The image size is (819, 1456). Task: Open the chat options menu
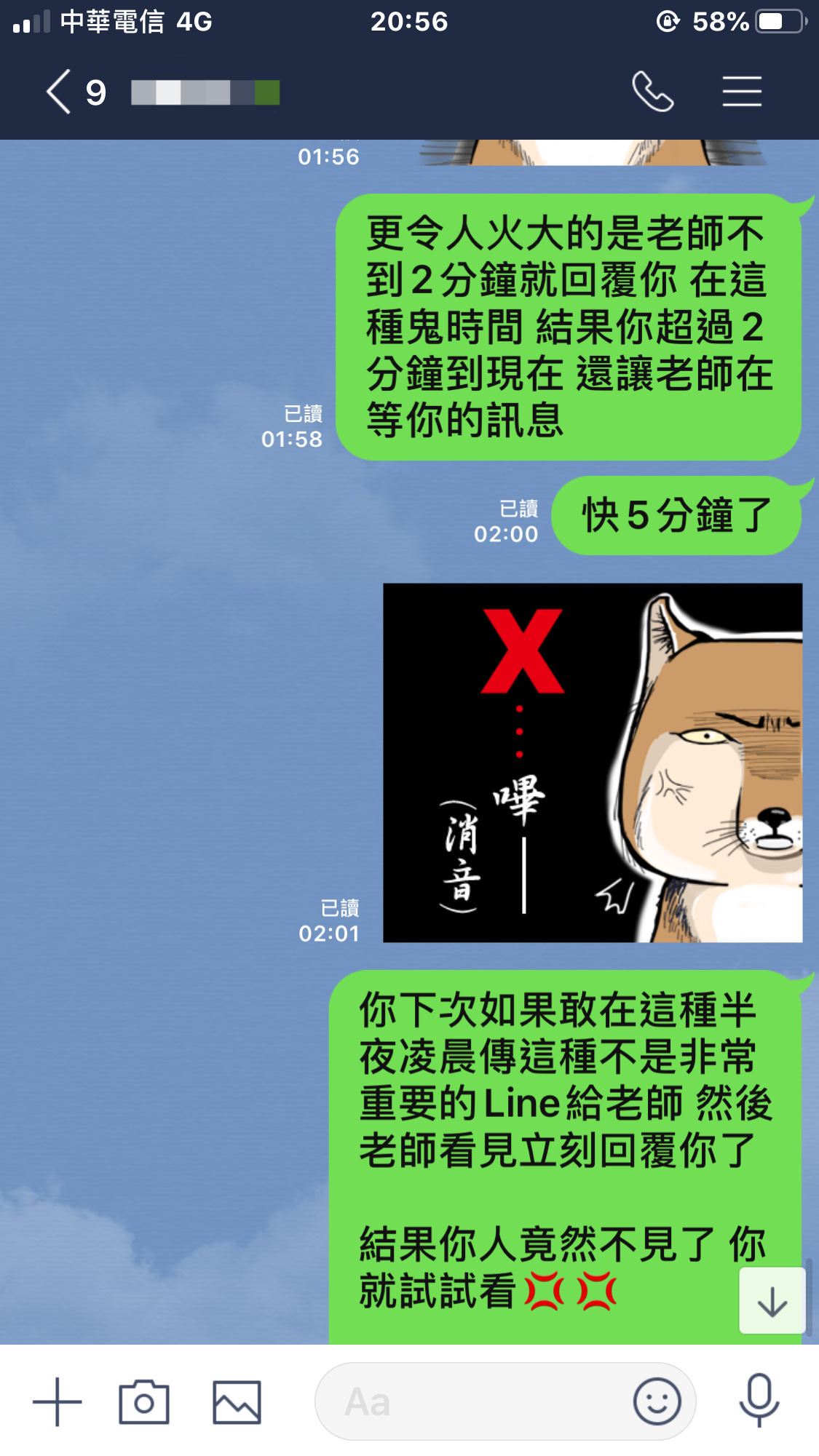(742, 92)
